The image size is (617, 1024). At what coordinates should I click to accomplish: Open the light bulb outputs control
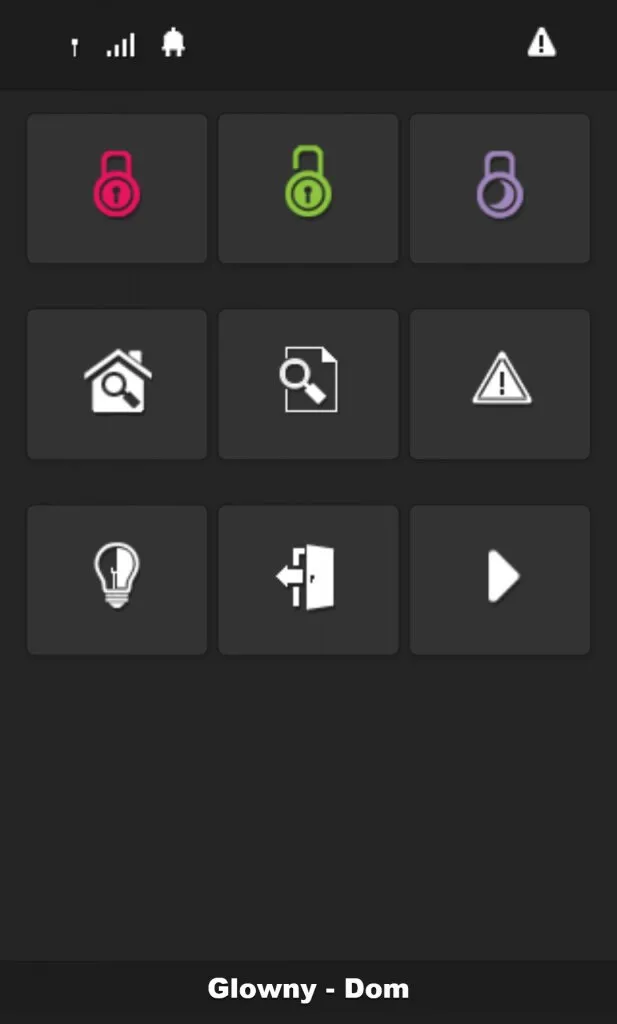[x=117, y=580]
